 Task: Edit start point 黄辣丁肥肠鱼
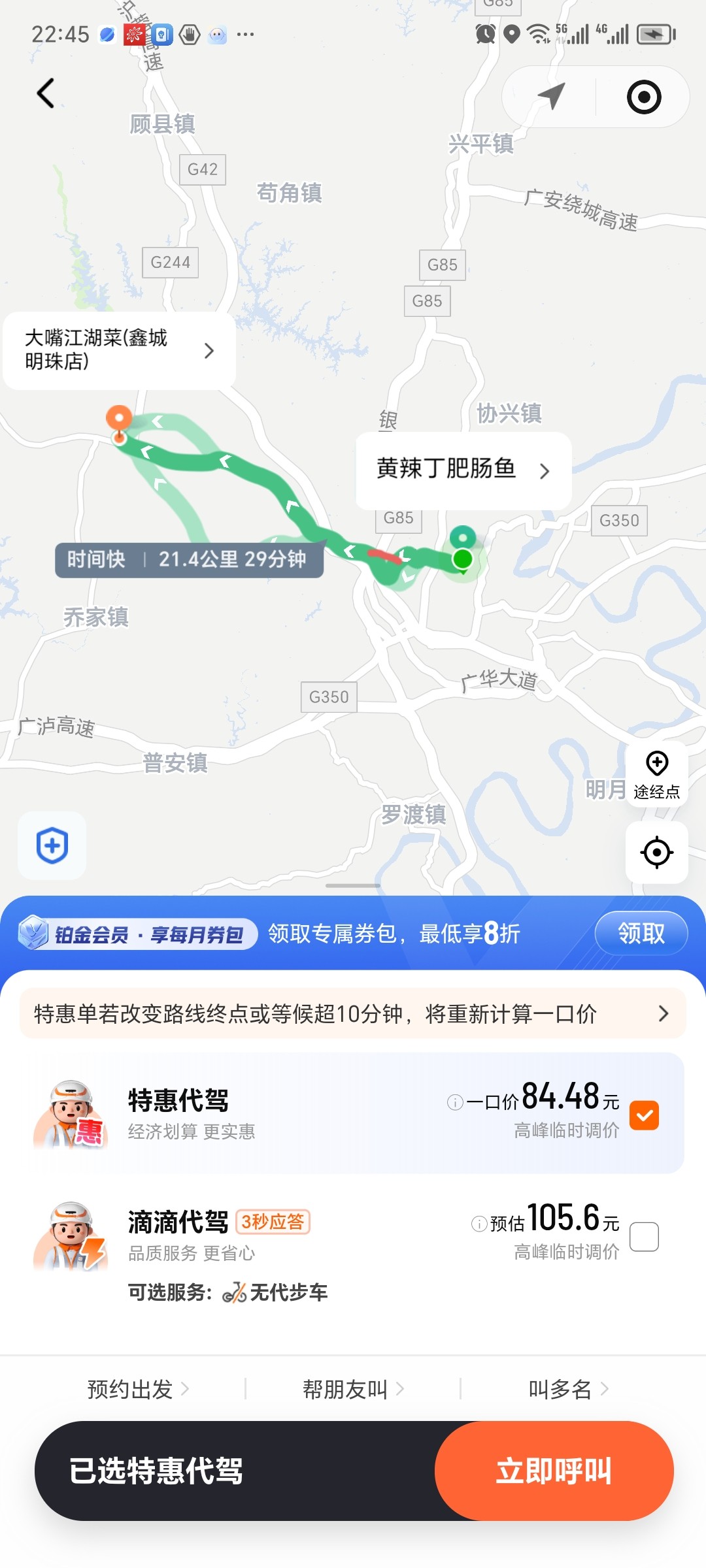pos(463,470)
